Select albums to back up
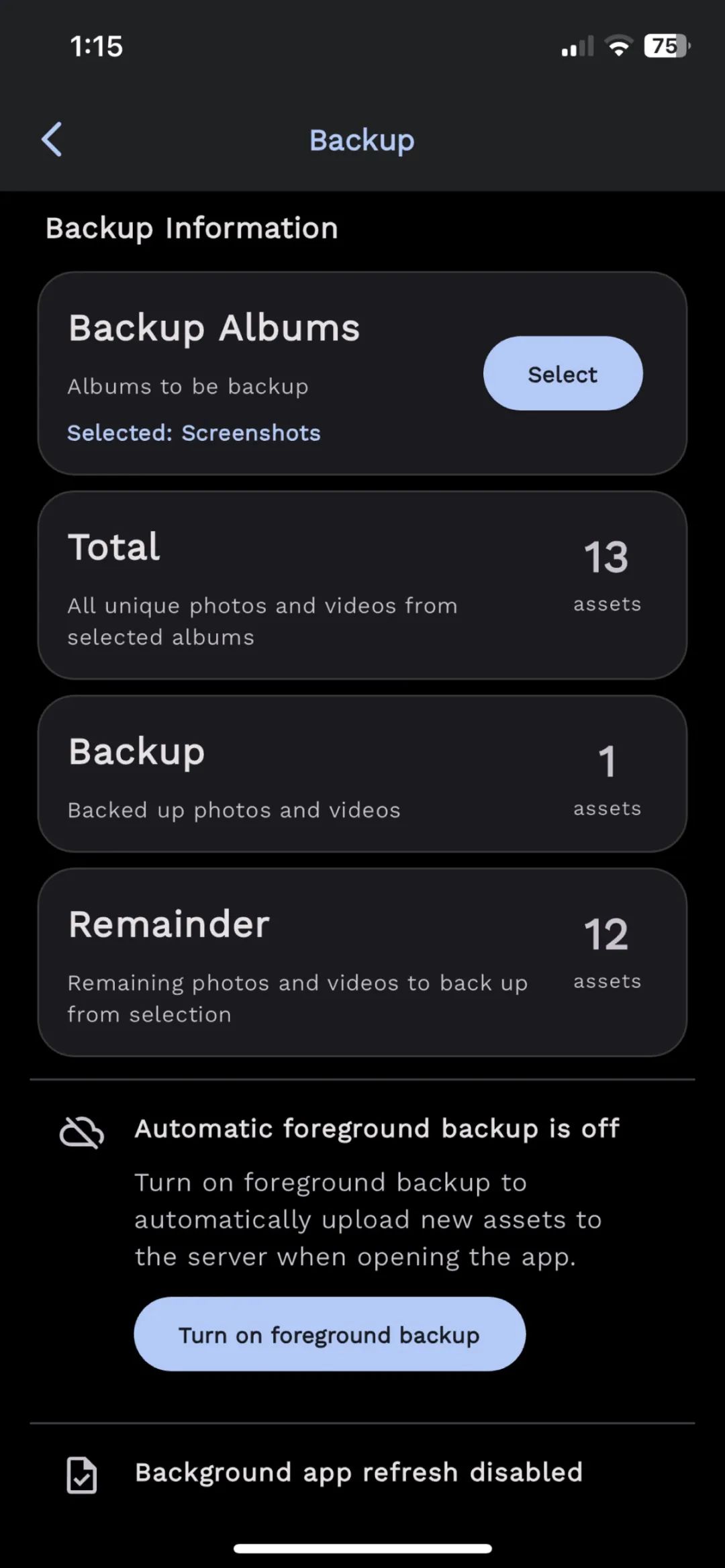This screenshot has height=1568, width=725. (563, 373)
